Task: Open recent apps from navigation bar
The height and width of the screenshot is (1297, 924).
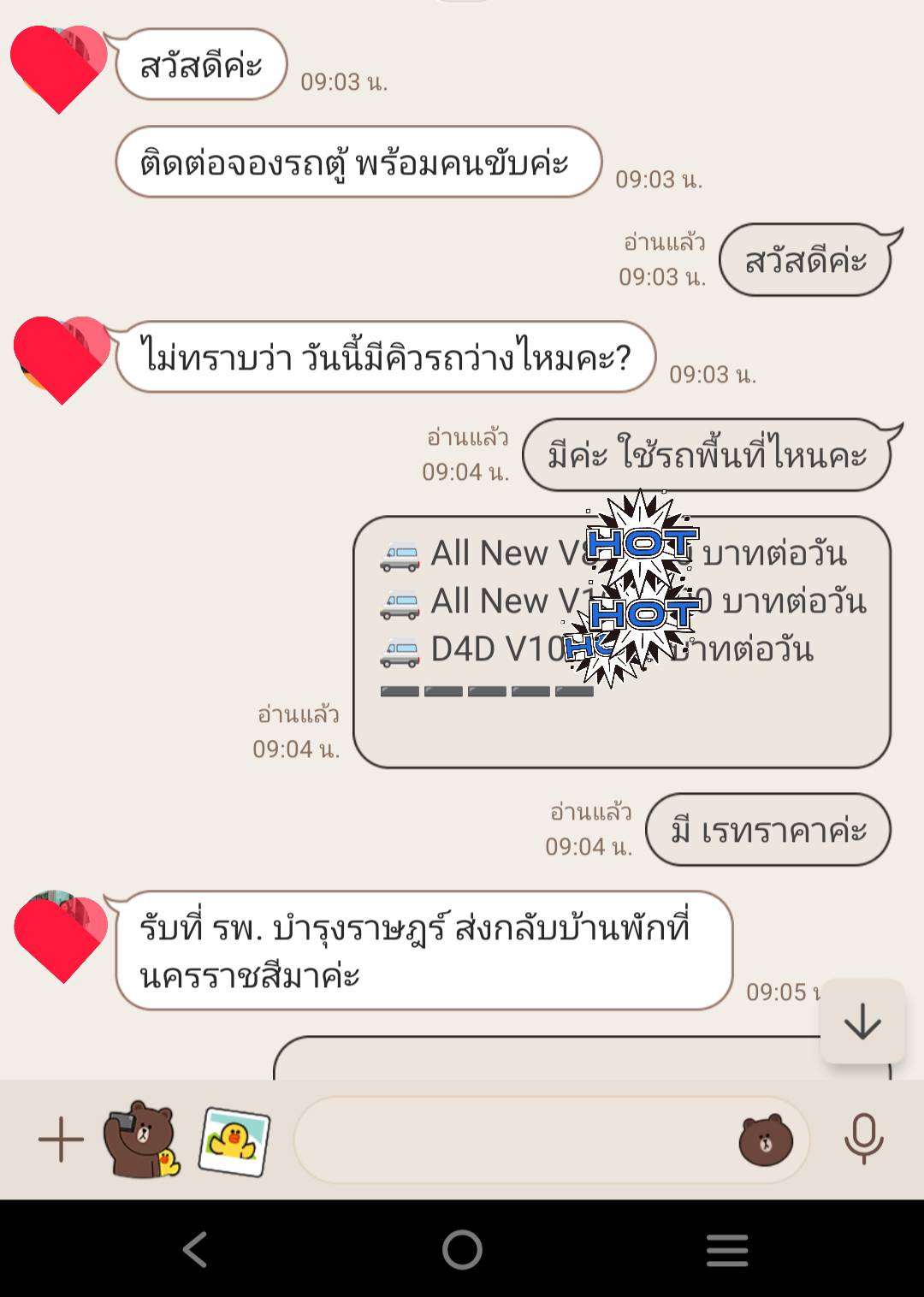Action: pos(727,1249)
